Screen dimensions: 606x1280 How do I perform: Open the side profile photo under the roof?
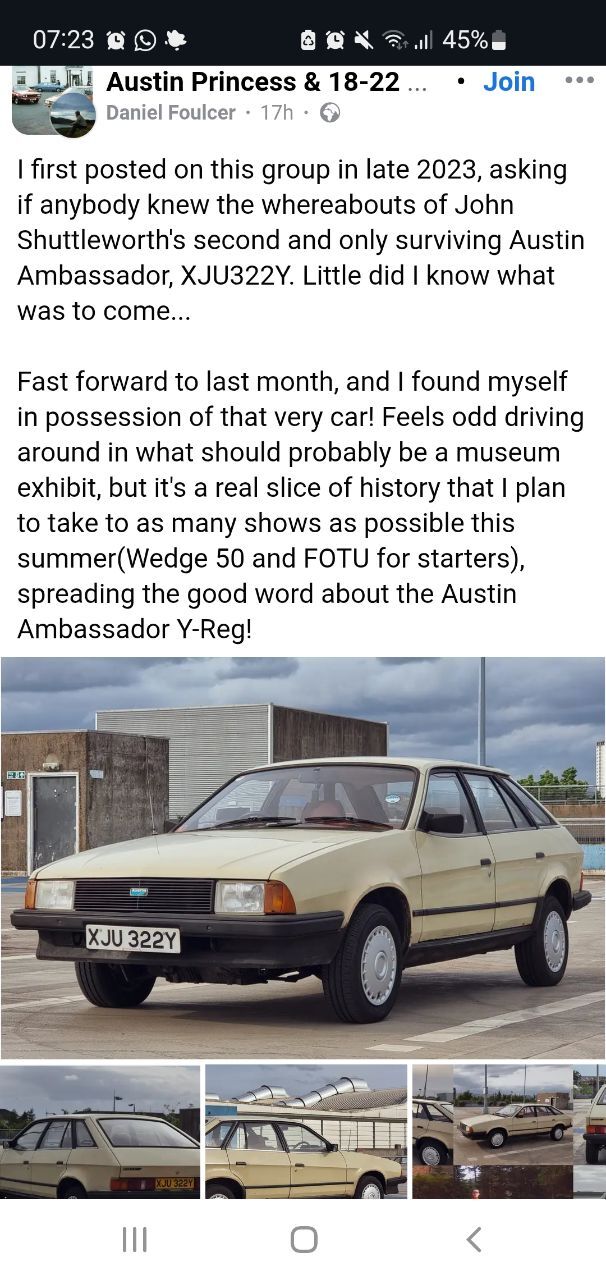coord(306,1131)
